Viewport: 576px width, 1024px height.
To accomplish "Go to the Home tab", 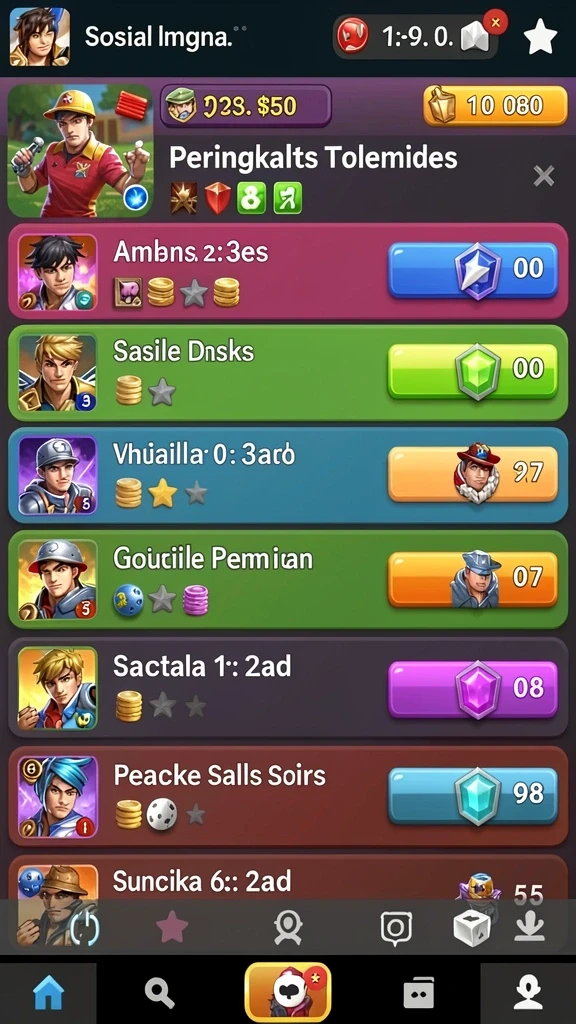I will [48, 993].
